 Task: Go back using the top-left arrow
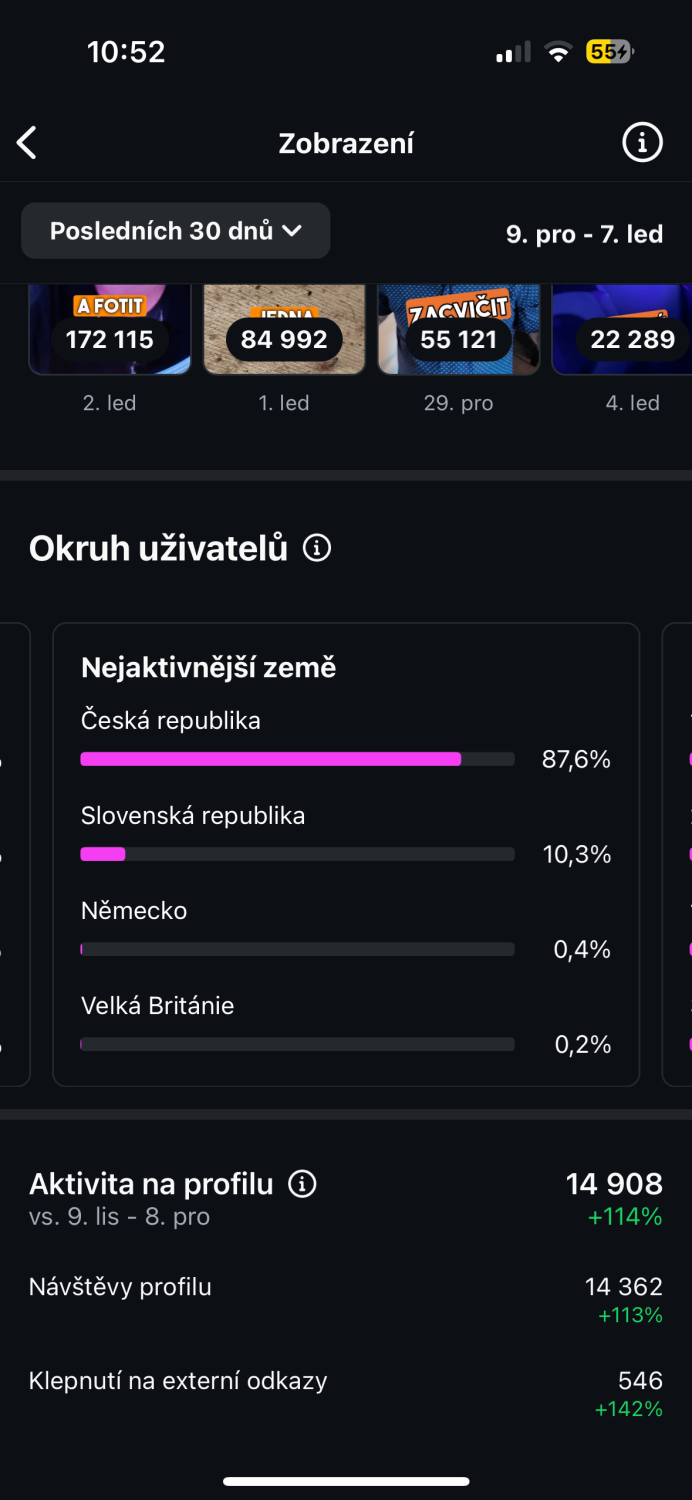coord(27,143)
